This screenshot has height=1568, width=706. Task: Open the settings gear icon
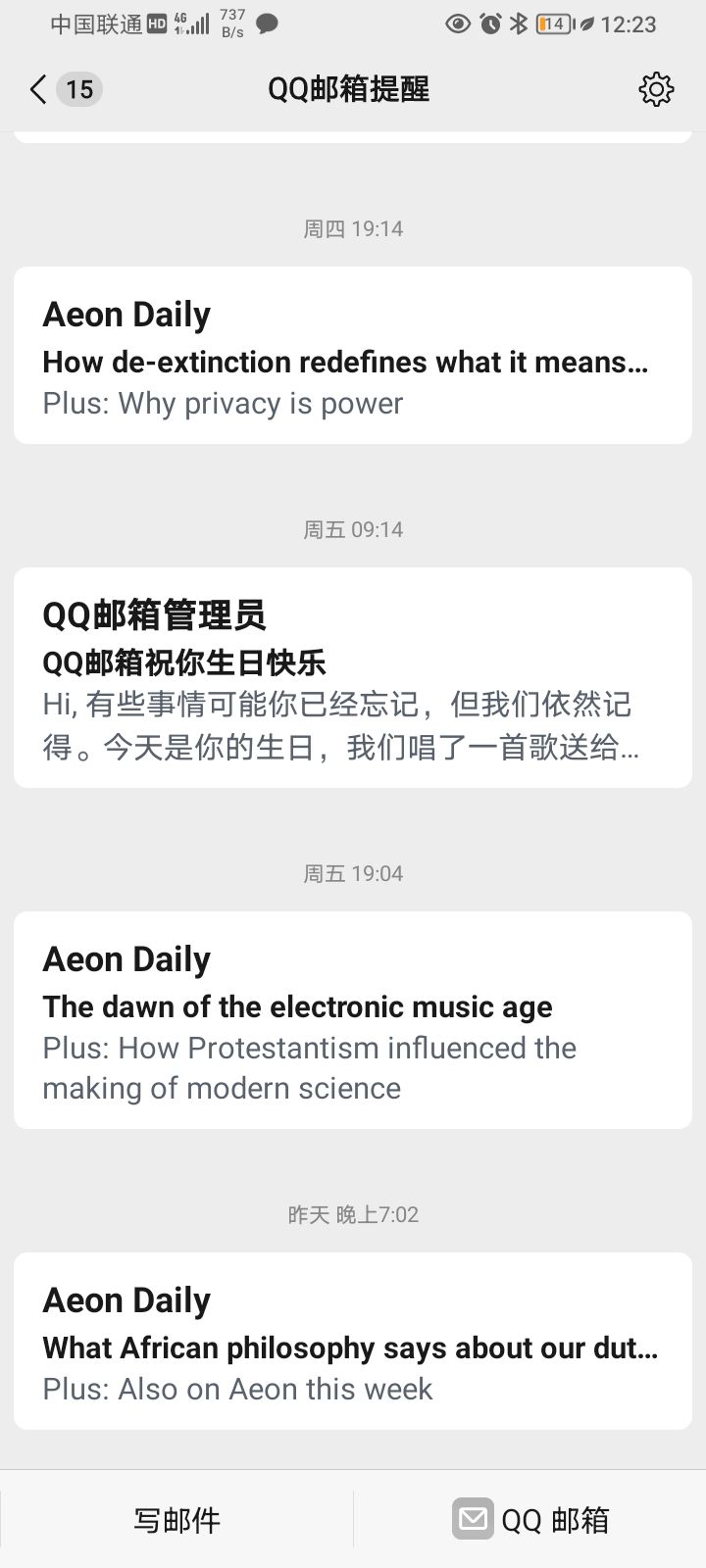coord(656,89)
